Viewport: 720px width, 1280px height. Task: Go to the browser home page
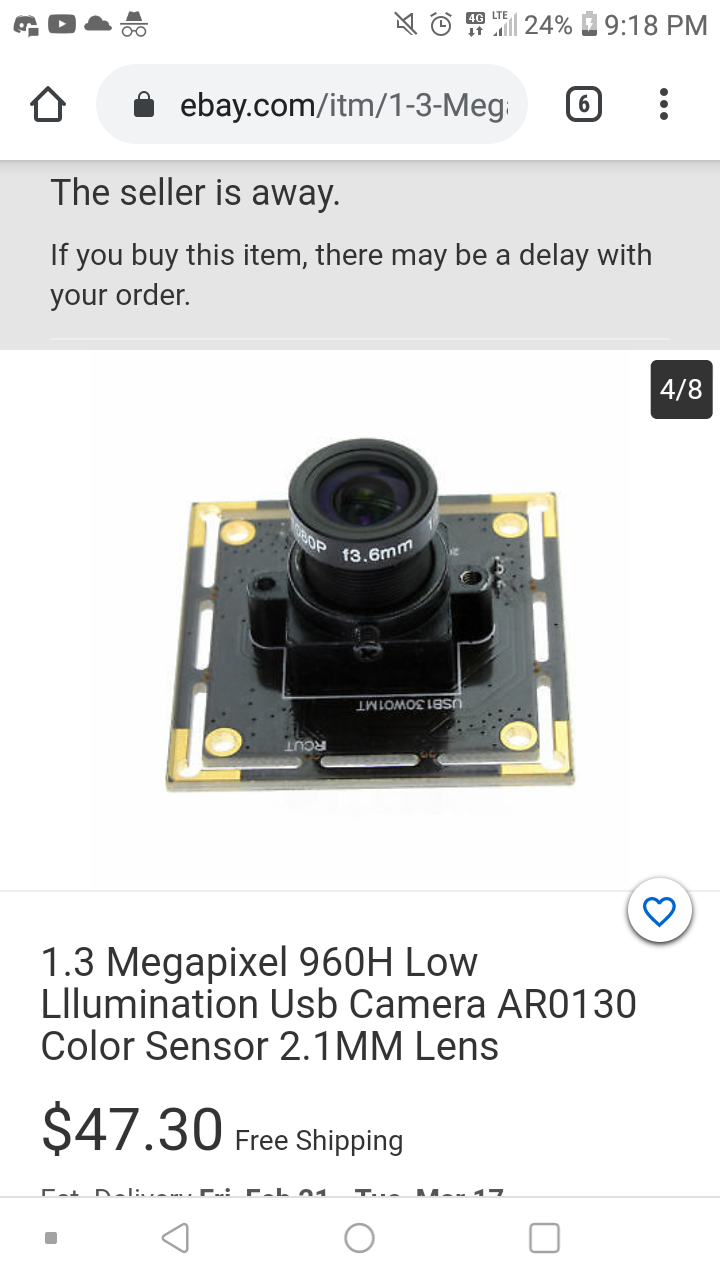(48, 105)
